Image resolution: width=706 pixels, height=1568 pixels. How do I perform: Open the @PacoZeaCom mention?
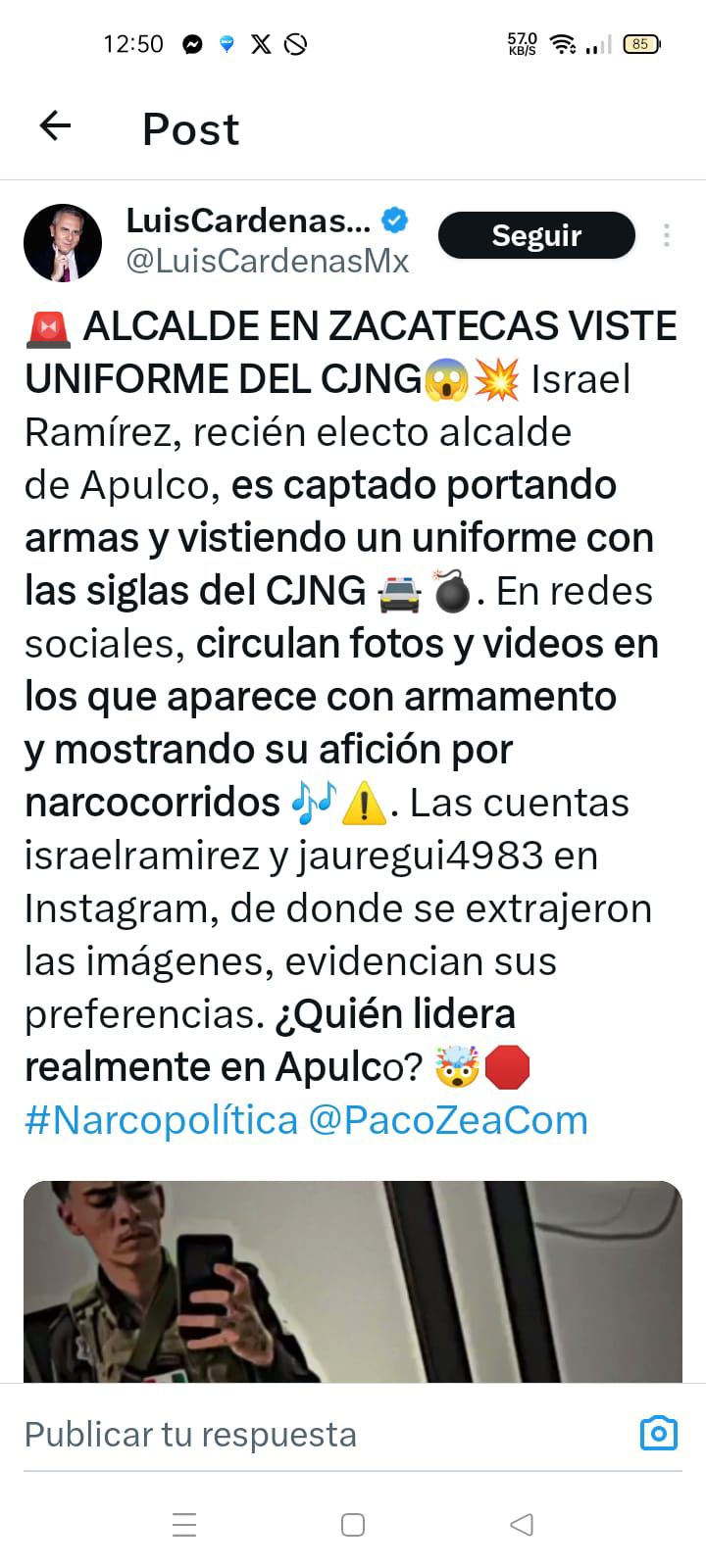448,1120
